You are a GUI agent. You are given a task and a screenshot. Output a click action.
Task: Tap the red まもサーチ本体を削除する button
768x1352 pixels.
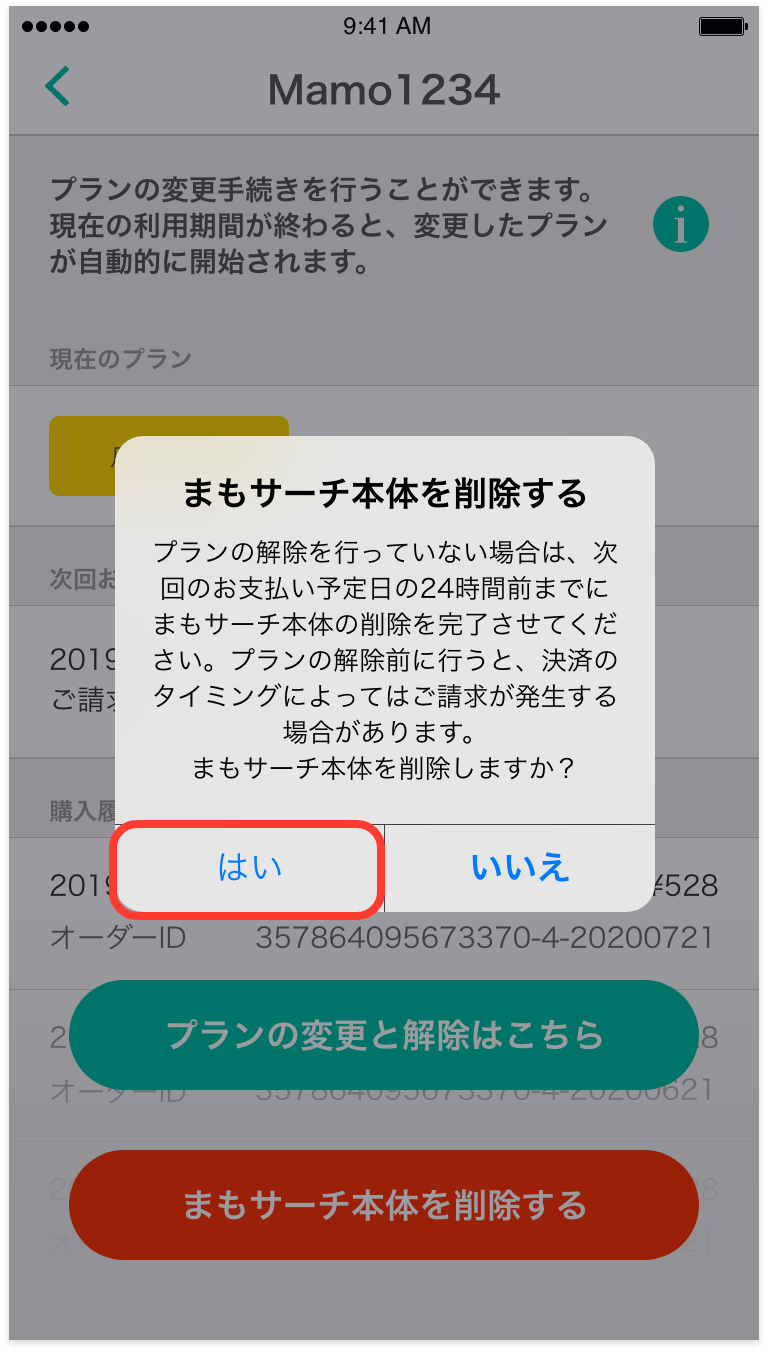384,1204
